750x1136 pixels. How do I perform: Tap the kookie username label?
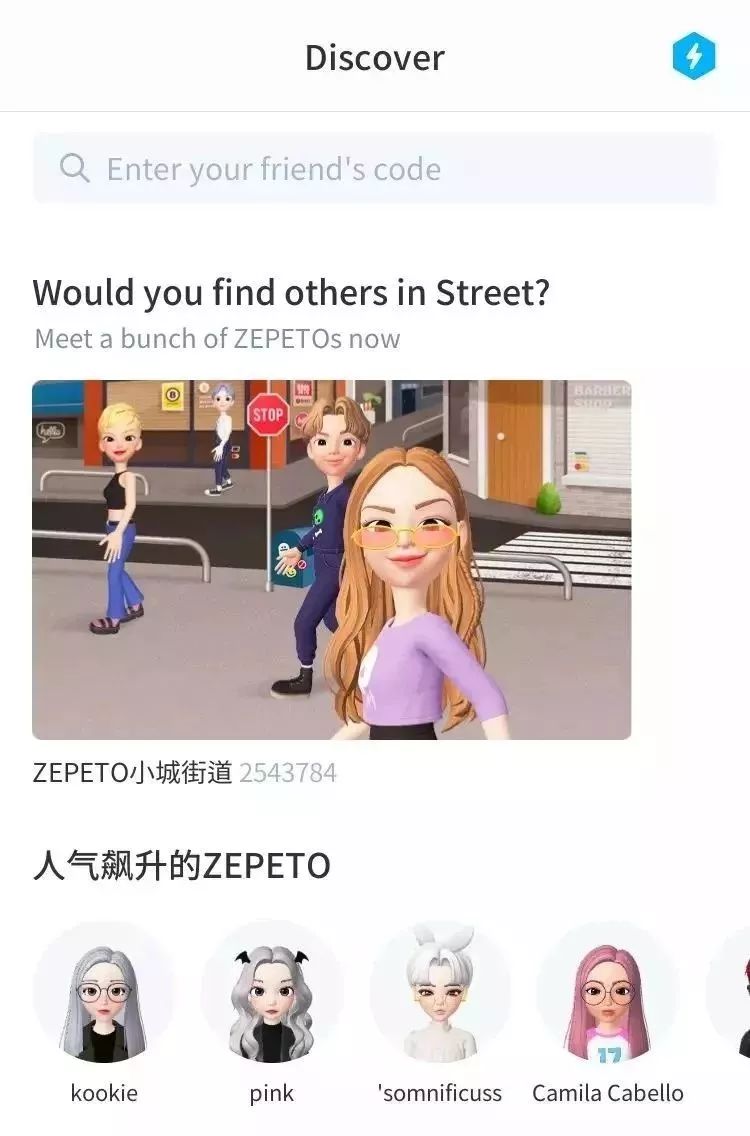coord(103,1093)
